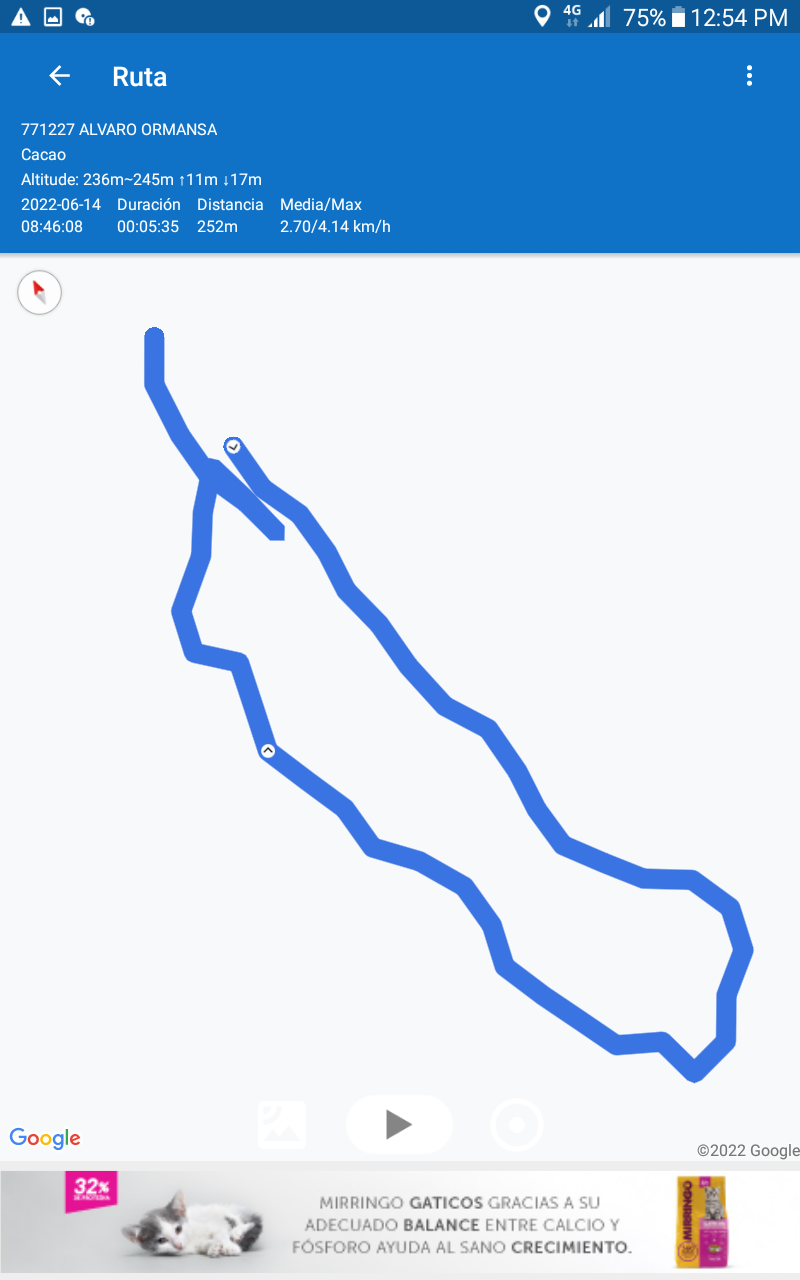Image resolution: width=800 pixels, height=1280 pixels.
Task: Open the map layer image button
Action: click(x=282, y=1125)
